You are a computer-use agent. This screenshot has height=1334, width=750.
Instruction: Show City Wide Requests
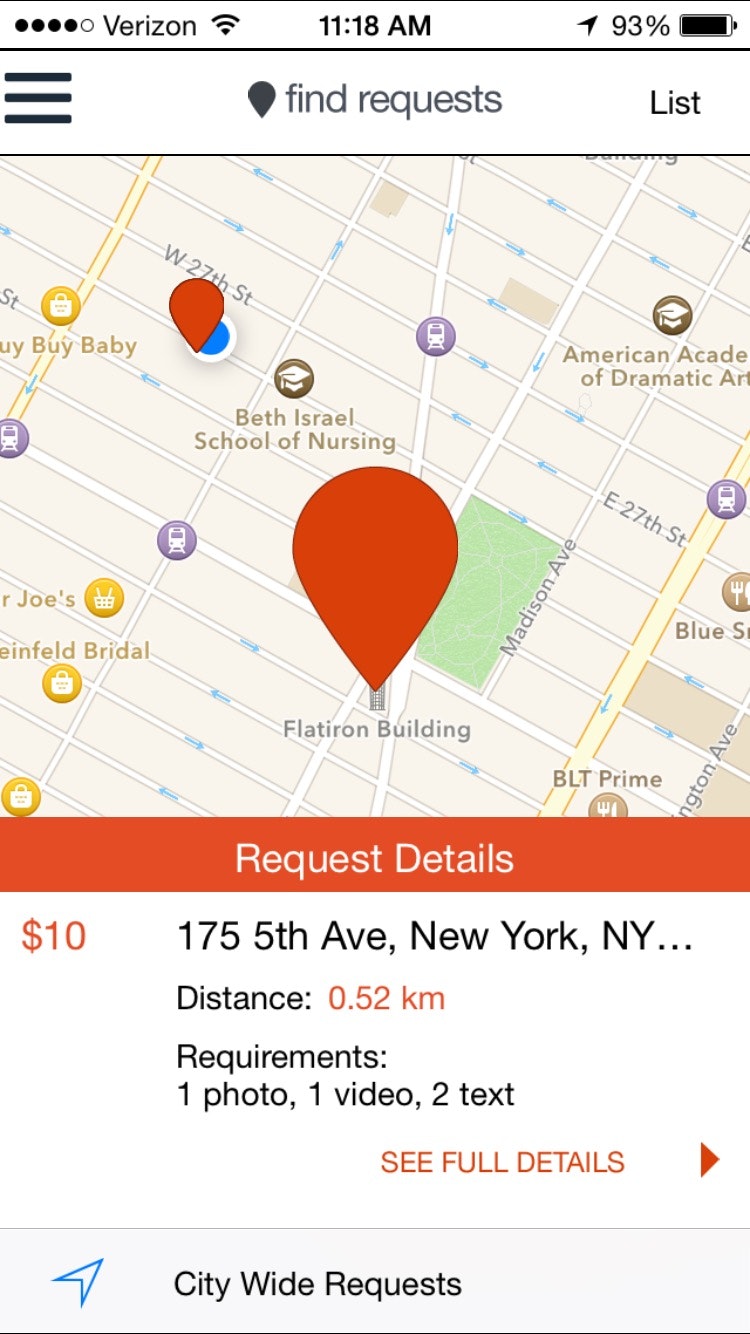coord(317,1284)
